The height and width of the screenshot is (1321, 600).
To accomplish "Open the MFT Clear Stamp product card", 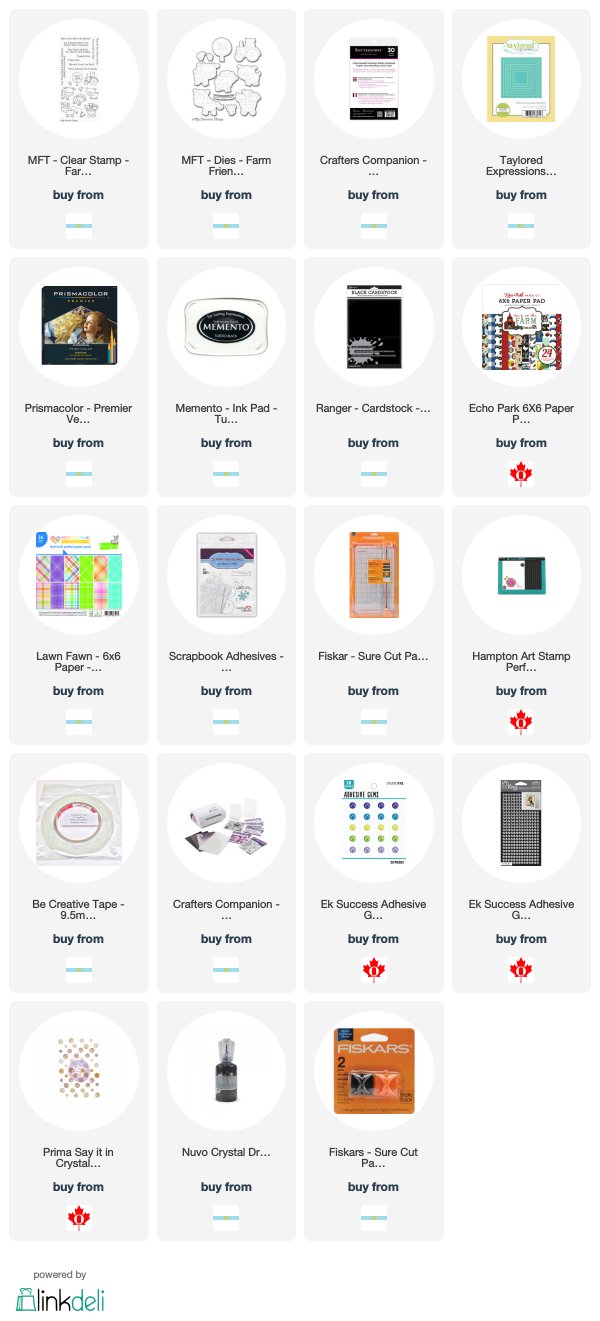I will coord(78,129).
